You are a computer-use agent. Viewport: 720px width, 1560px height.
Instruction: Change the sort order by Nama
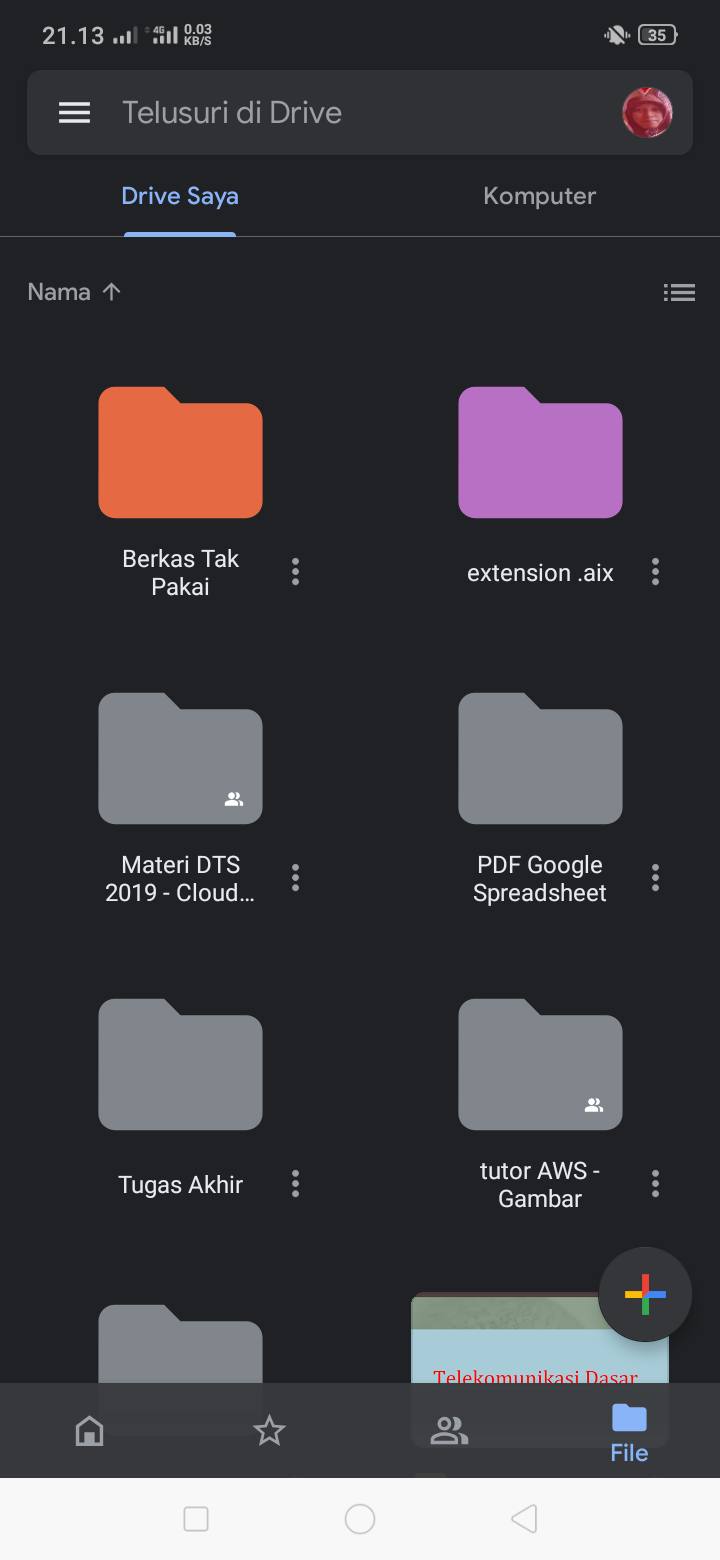tap(74, 292)
